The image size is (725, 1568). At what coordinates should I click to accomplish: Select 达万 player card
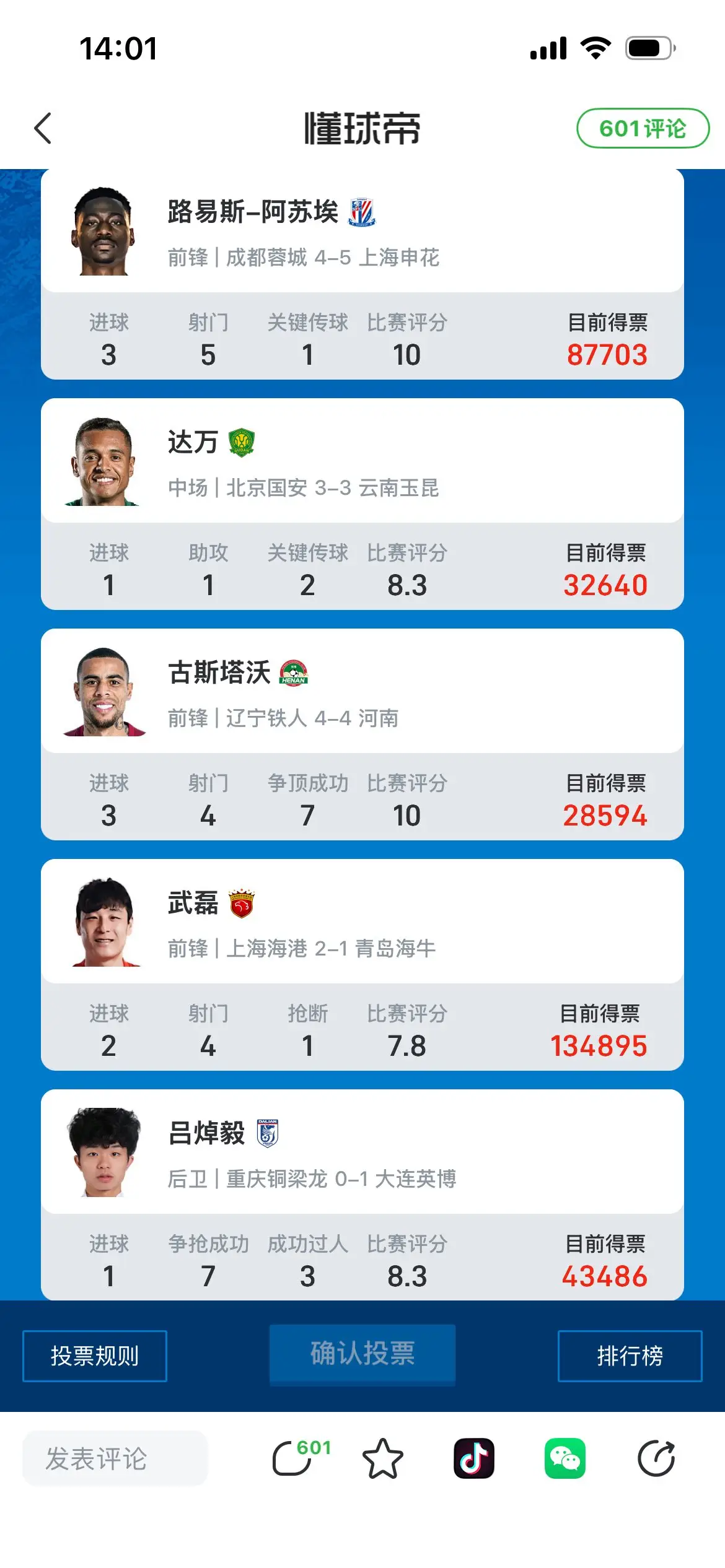pyautogui.click(x=362, y=504)
